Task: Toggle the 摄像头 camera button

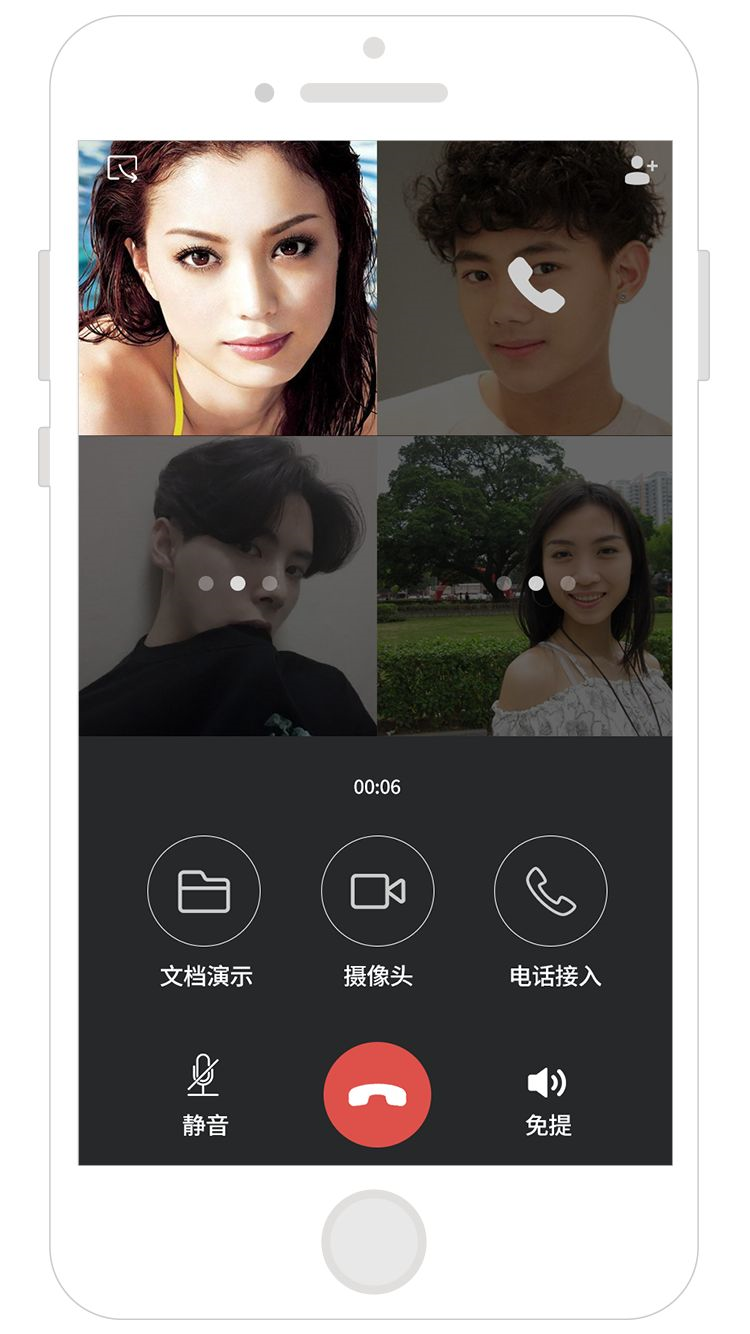Action: [377, 891]
